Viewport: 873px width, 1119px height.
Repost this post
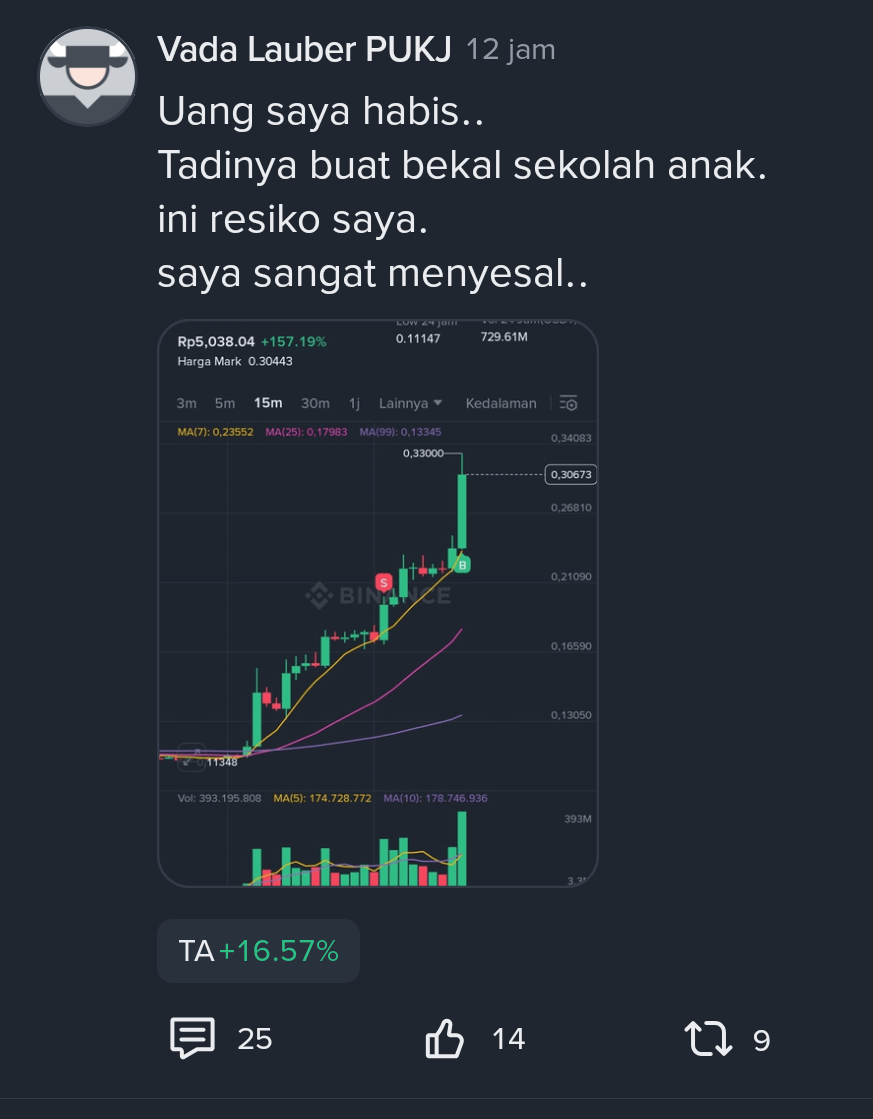[x=707, y=1039]
